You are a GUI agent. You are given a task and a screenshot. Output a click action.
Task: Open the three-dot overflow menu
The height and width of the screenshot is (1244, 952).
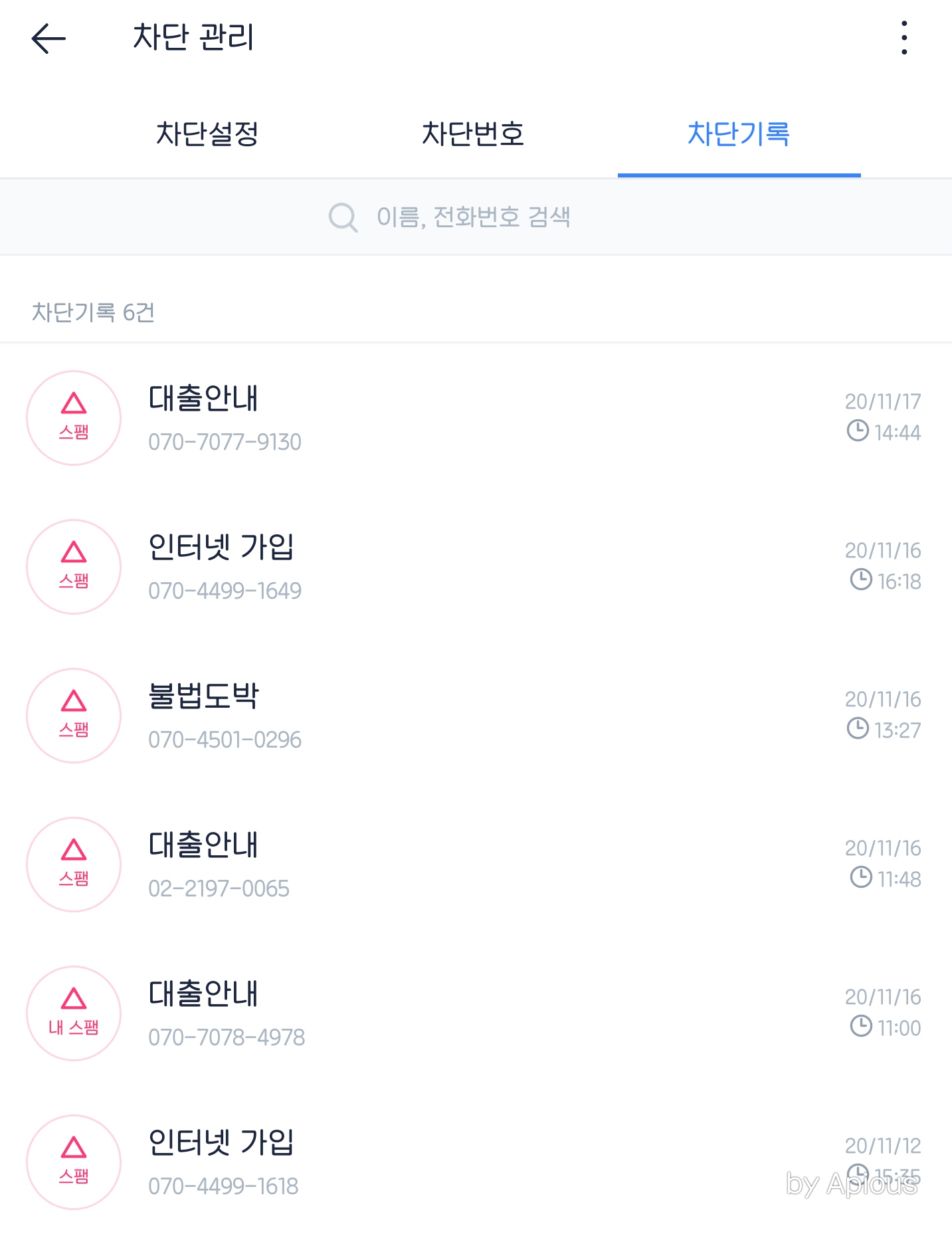(904, 38)
